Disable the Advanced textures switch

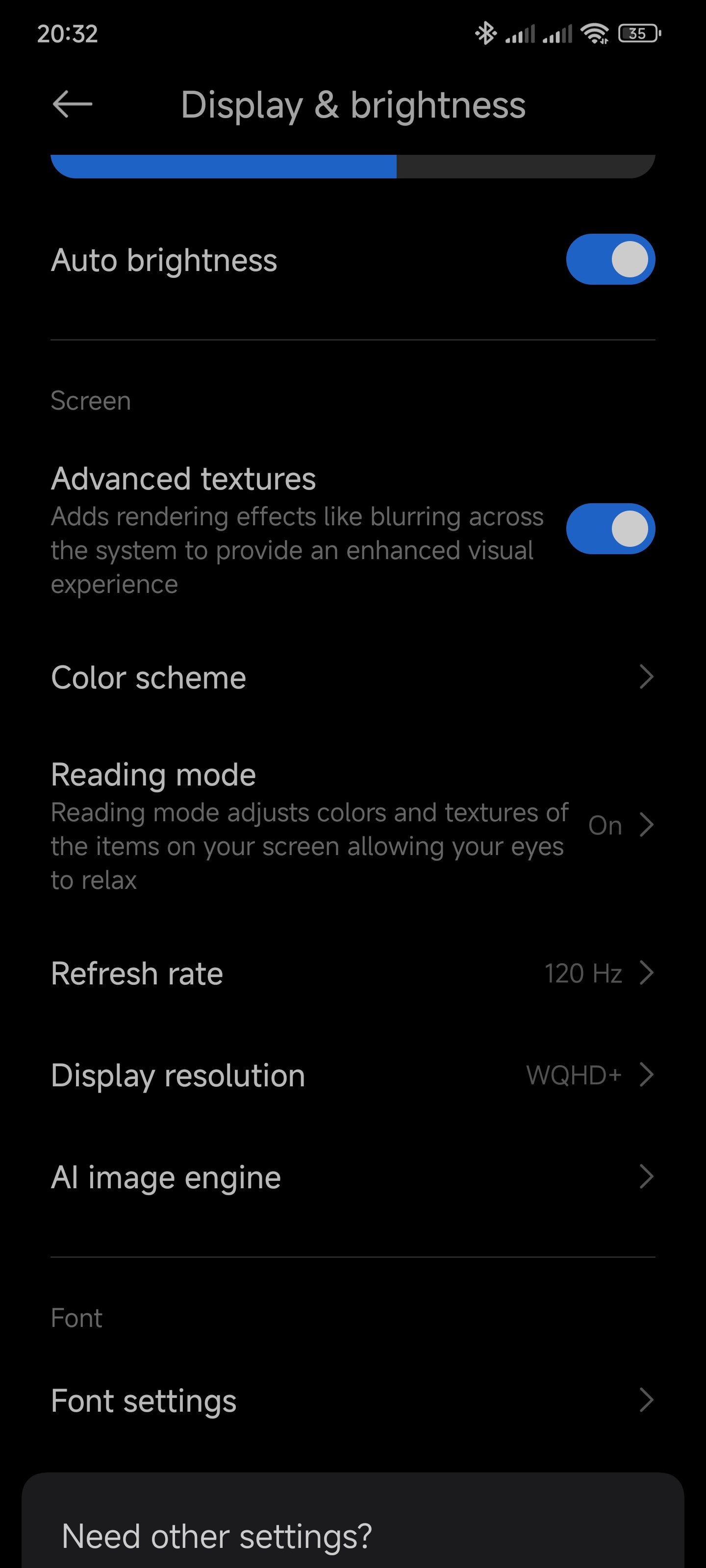(x=610, y=528)
